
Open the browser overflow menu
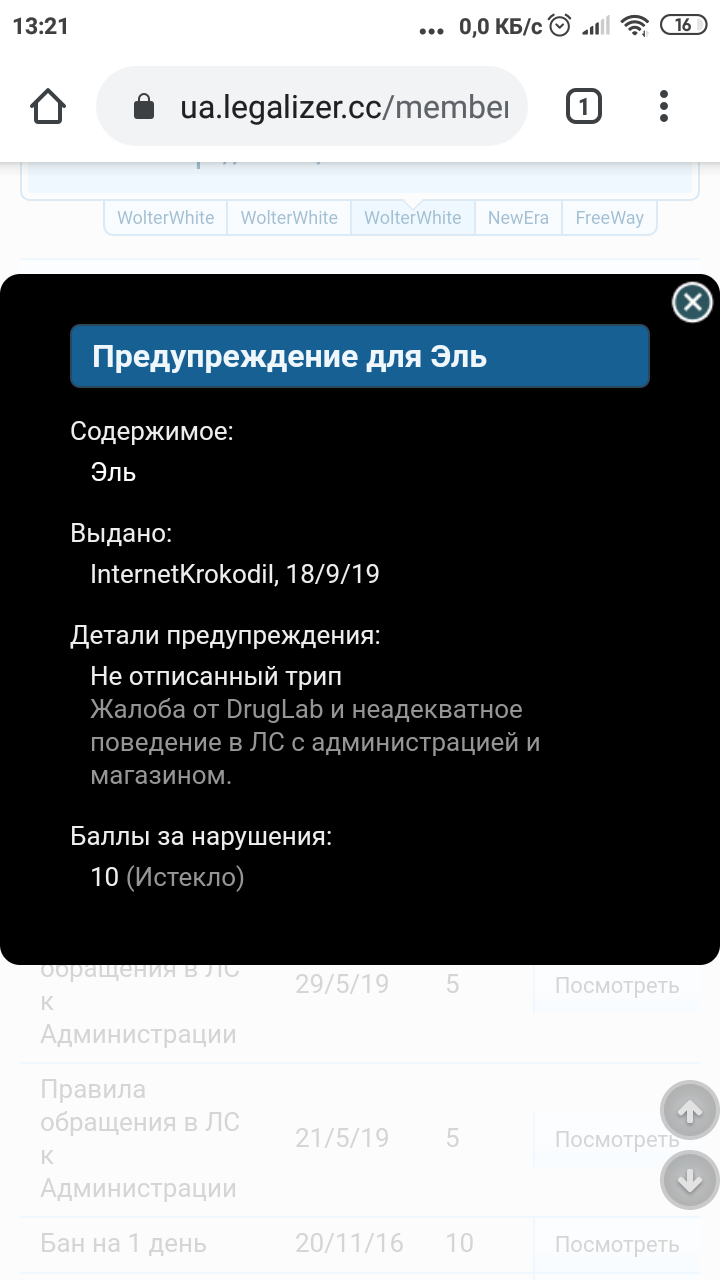(x=664, y=106)
